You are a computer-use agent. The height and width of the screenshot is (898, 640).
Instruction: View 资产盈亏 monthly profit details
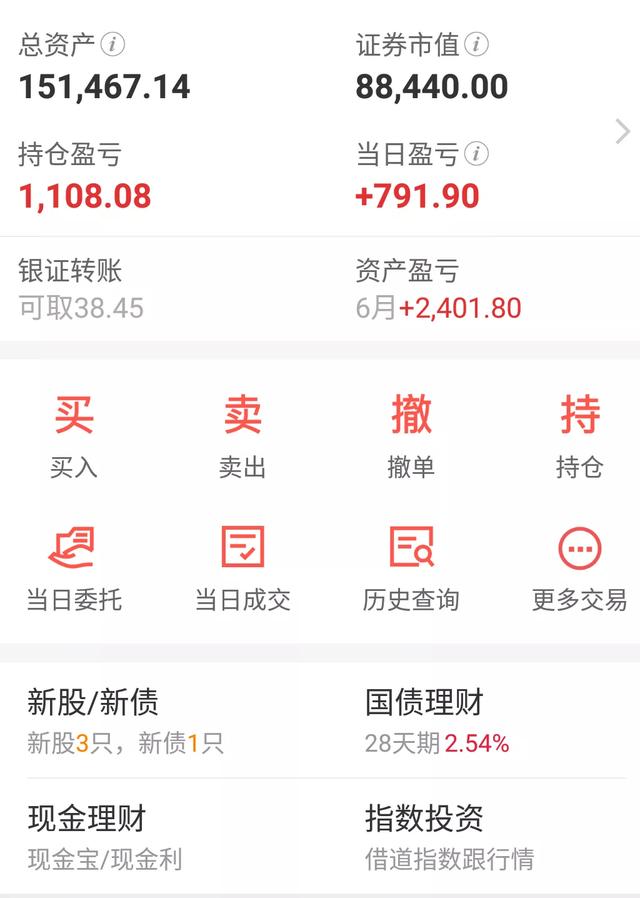click(x=438, y=288)
